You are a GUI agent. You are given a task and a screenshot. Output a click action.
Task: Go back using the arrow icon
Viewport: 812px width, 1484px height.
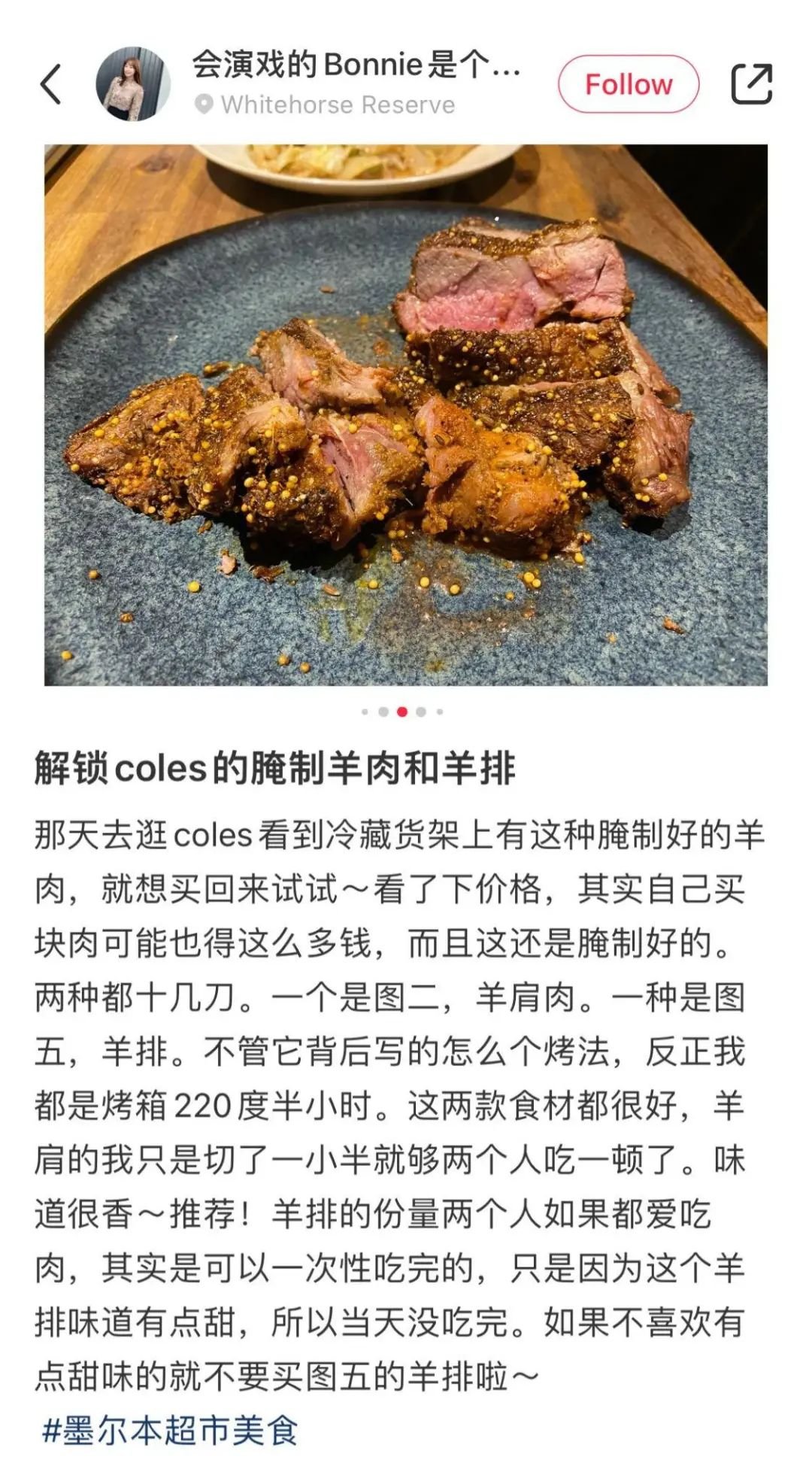pyautogui.click(x=51, y=83)
